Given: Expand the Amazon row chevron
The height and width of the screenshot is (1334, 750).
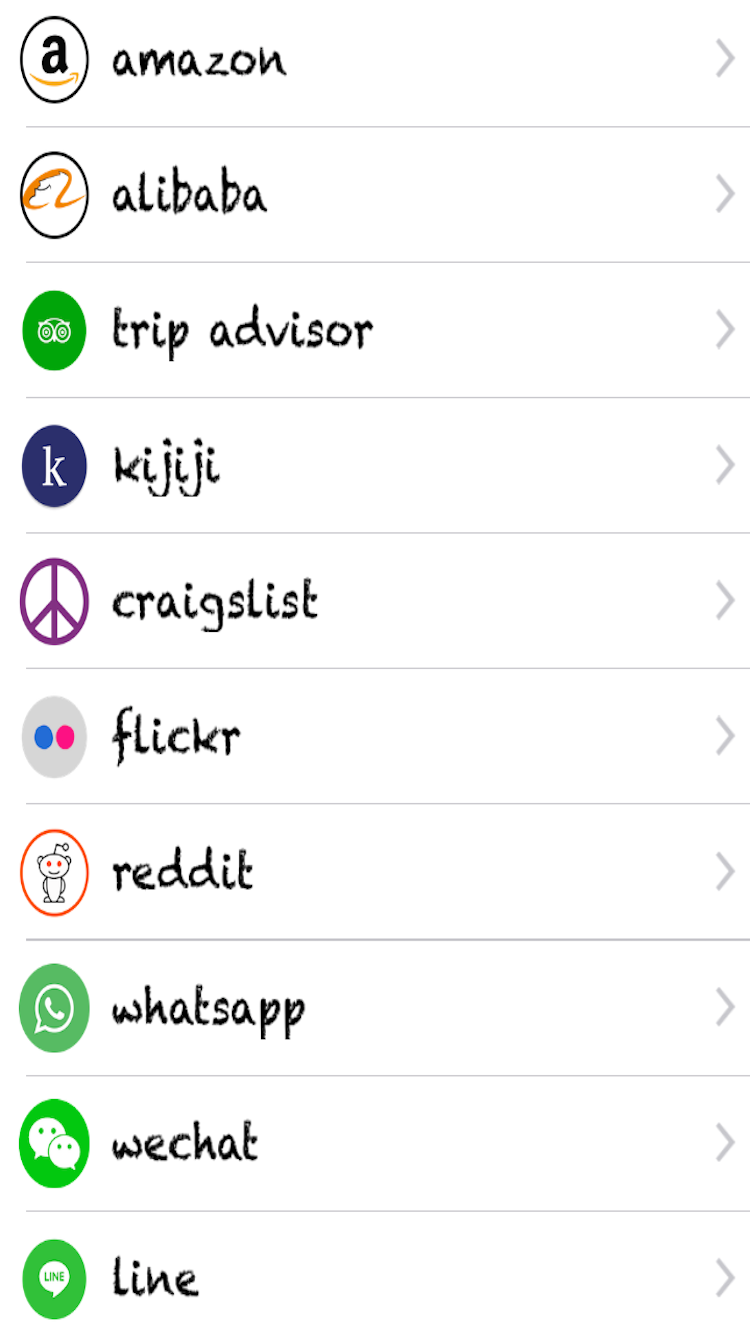Looking at the screenshot, I should (725, 58).
